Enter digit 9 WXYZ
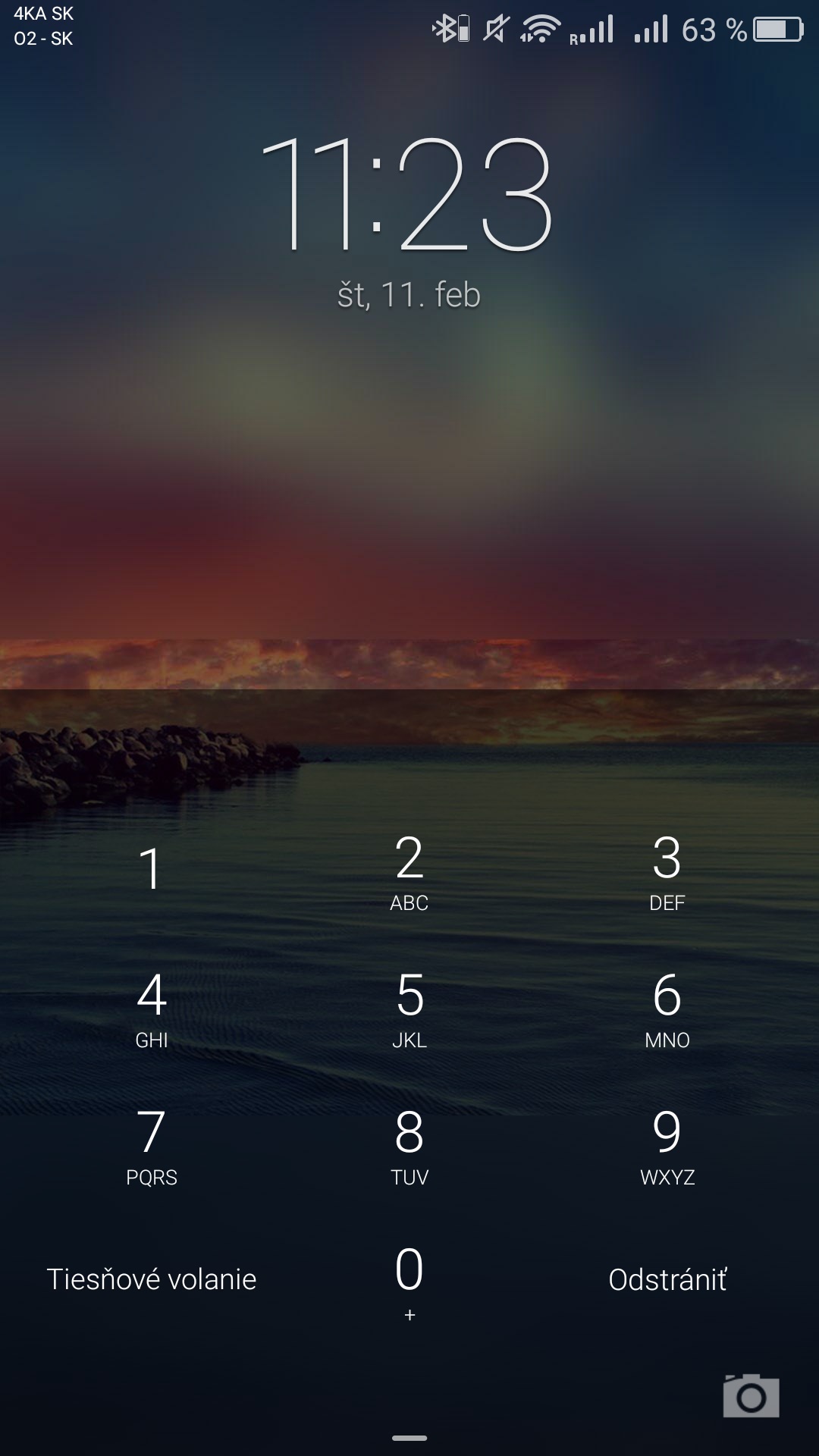Image resolution: width=819 pixels, height=1456 pixels. pos(667,1145)
